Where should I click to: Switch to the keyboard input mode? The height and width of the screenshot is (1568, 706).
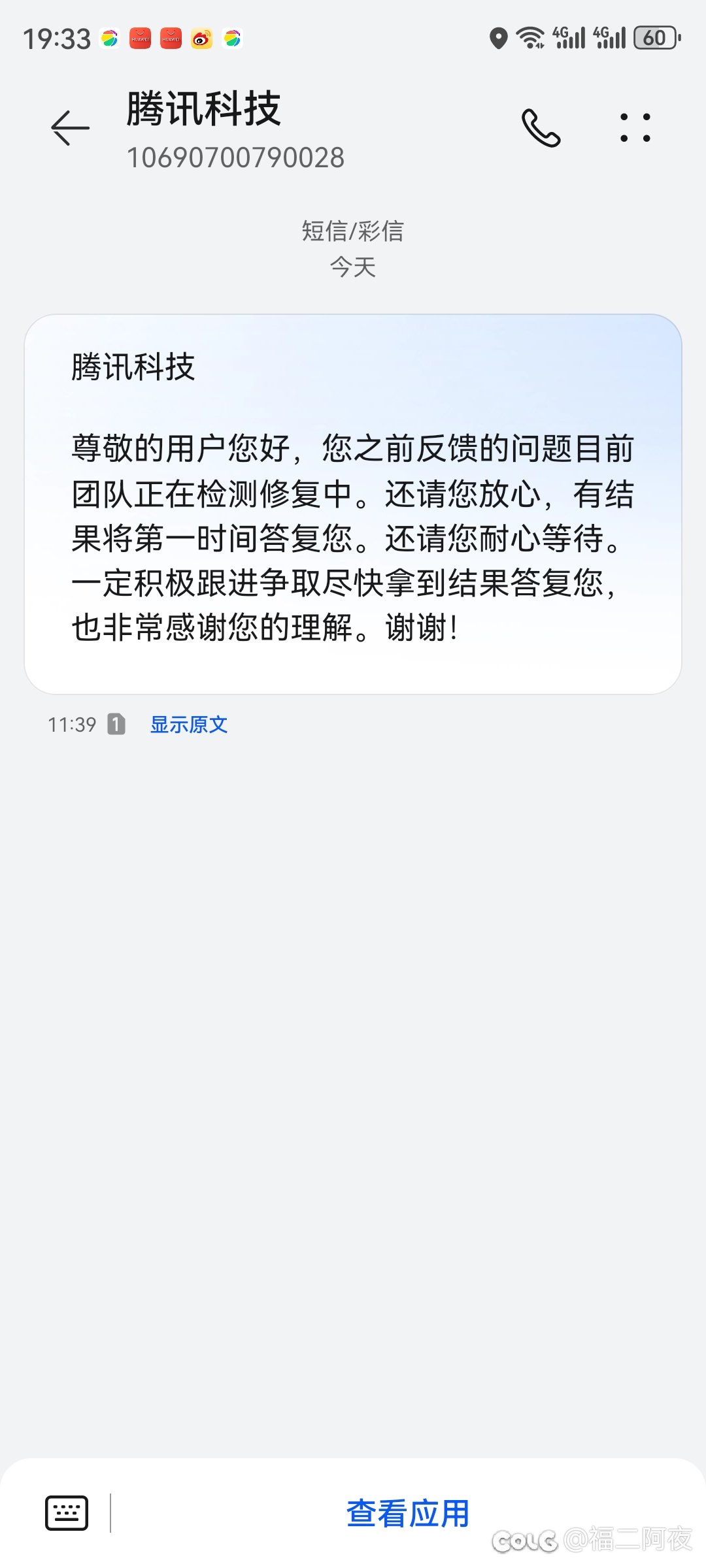[67, 1512]
